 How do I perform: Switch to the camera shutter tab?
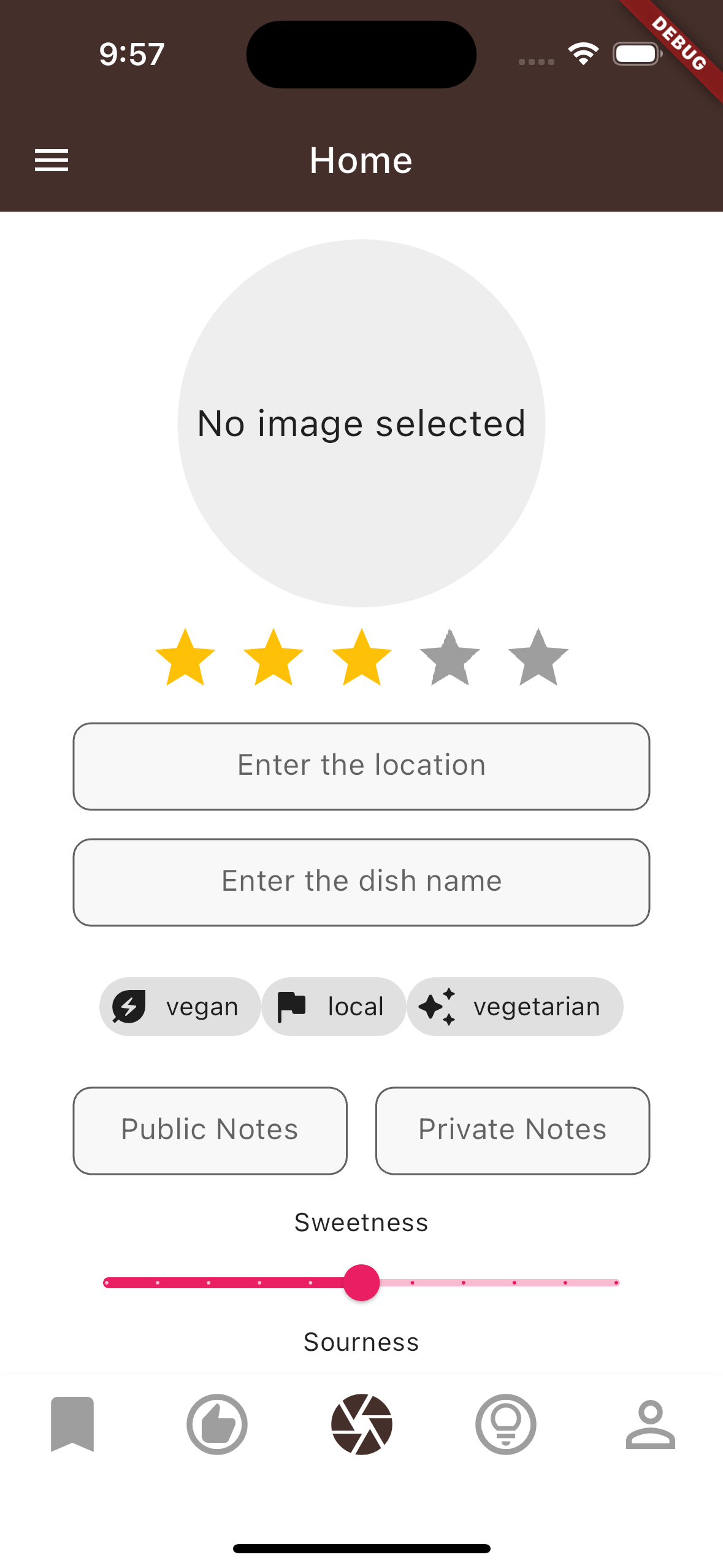tap(362, 1424)
